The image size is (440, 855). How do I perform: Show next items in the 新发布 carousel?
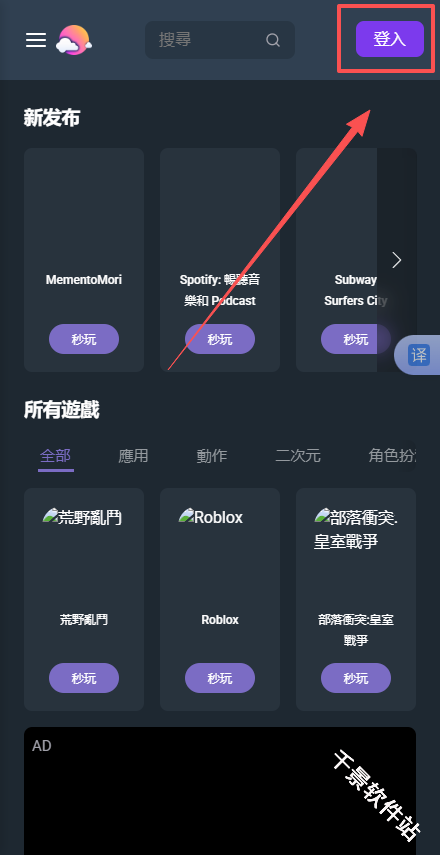pyautogui.click(x=397, y=260)
